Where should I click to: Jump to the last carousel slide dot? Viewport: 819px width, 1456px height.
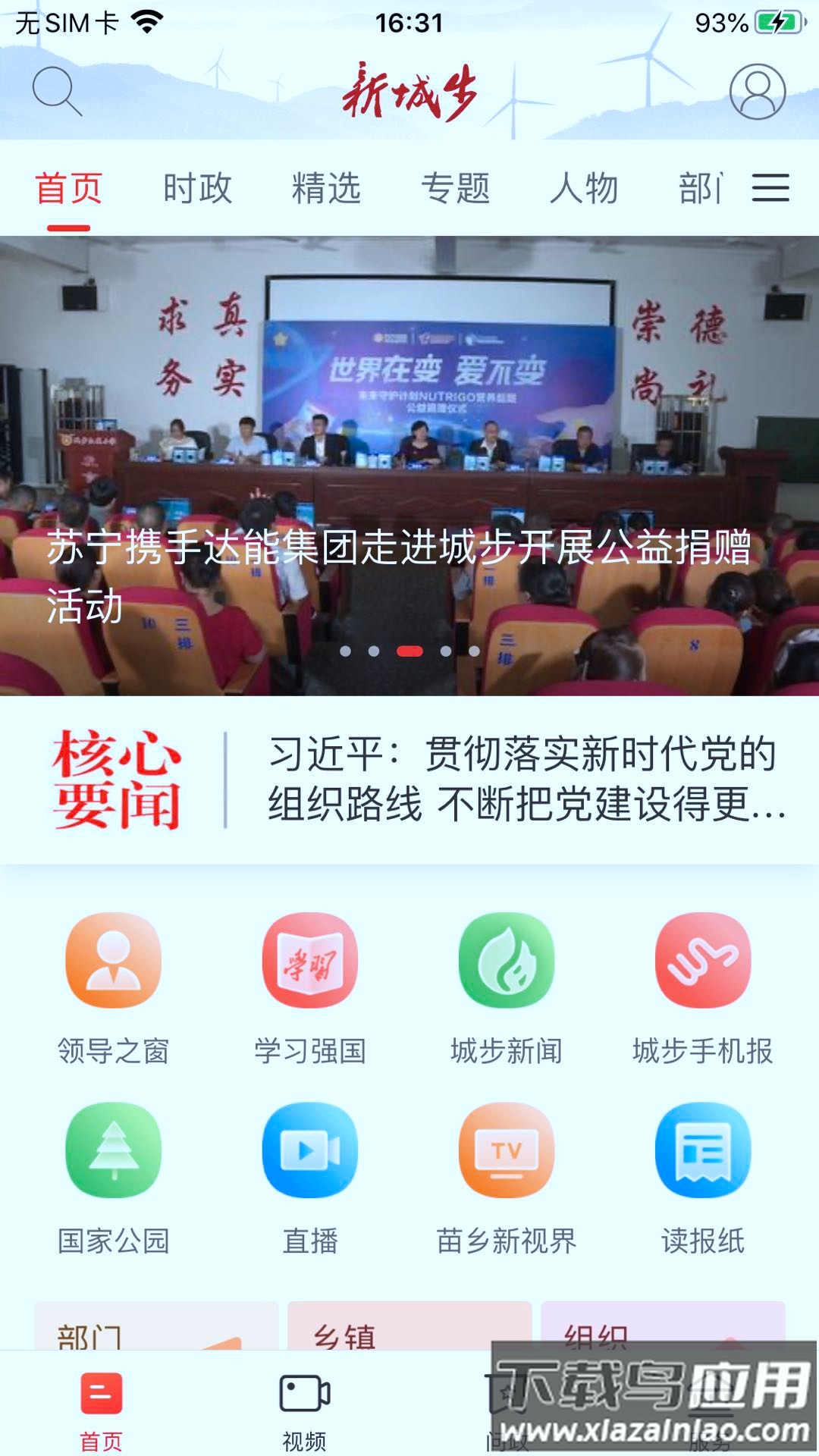click(474, 650)
